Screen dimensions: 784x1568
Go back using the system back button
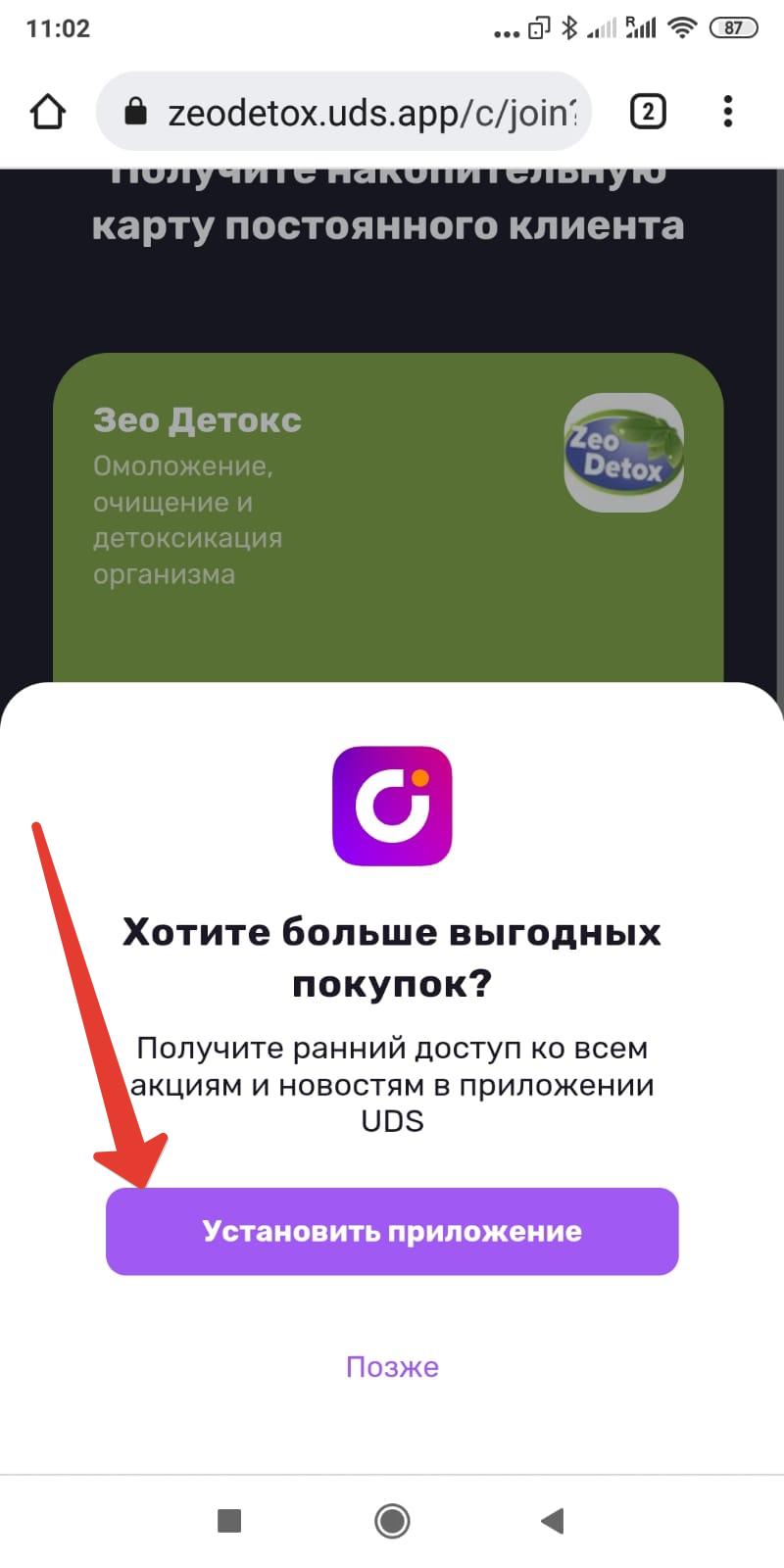(x=553, y=1520)
